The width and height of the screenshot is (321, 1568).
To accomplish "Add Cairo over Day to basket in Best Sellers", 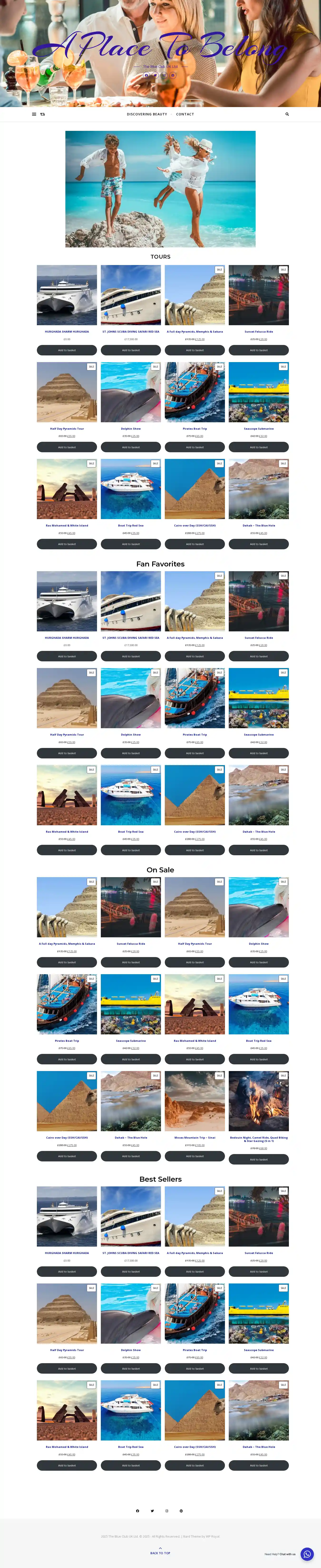I will coord(195,1466).
